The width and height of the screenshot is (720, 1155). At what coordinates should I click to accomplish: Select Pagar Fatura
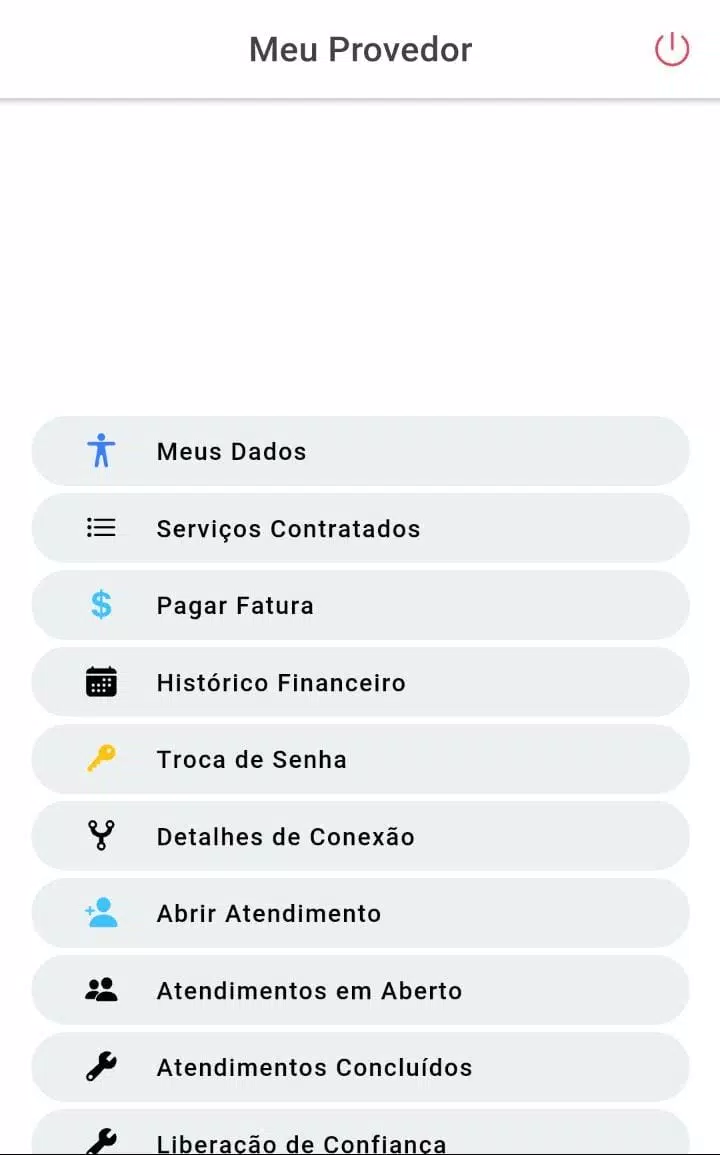pos(360,605)
